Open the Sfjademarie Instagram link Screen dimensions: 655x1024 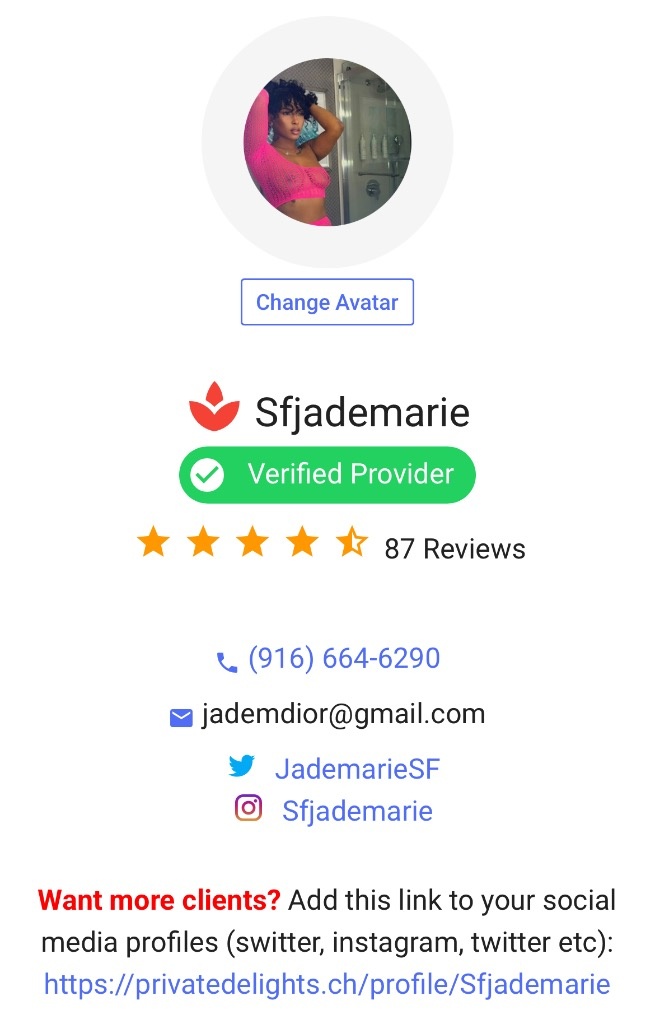(x=357, y=810)
